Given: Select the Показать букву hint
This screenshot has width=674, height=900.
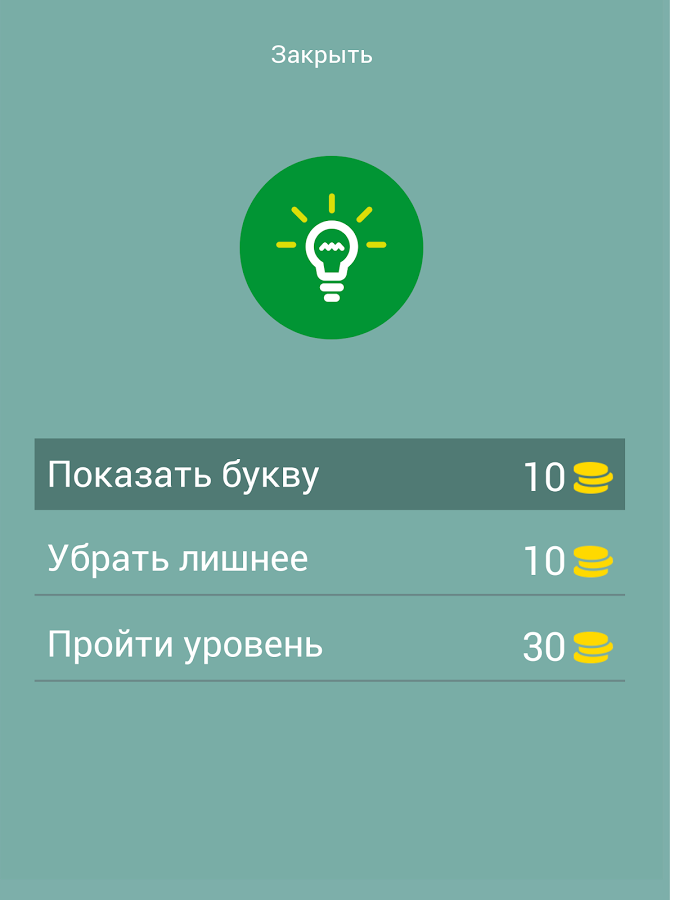Looking at the screenshot, I should [329, 475].
